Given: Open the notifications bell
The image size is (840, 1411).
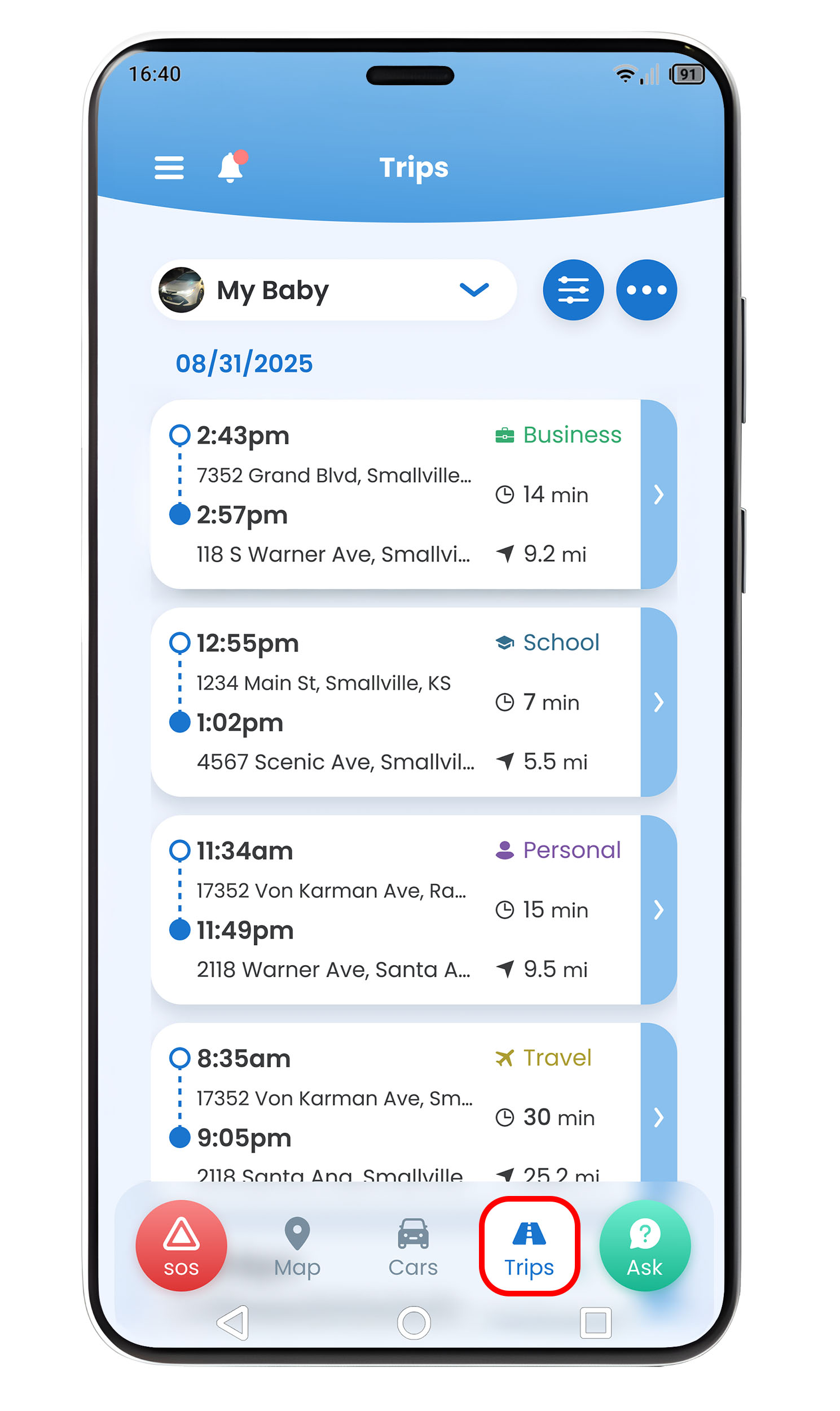Looking at the screenshot, I should pos(231,168).
